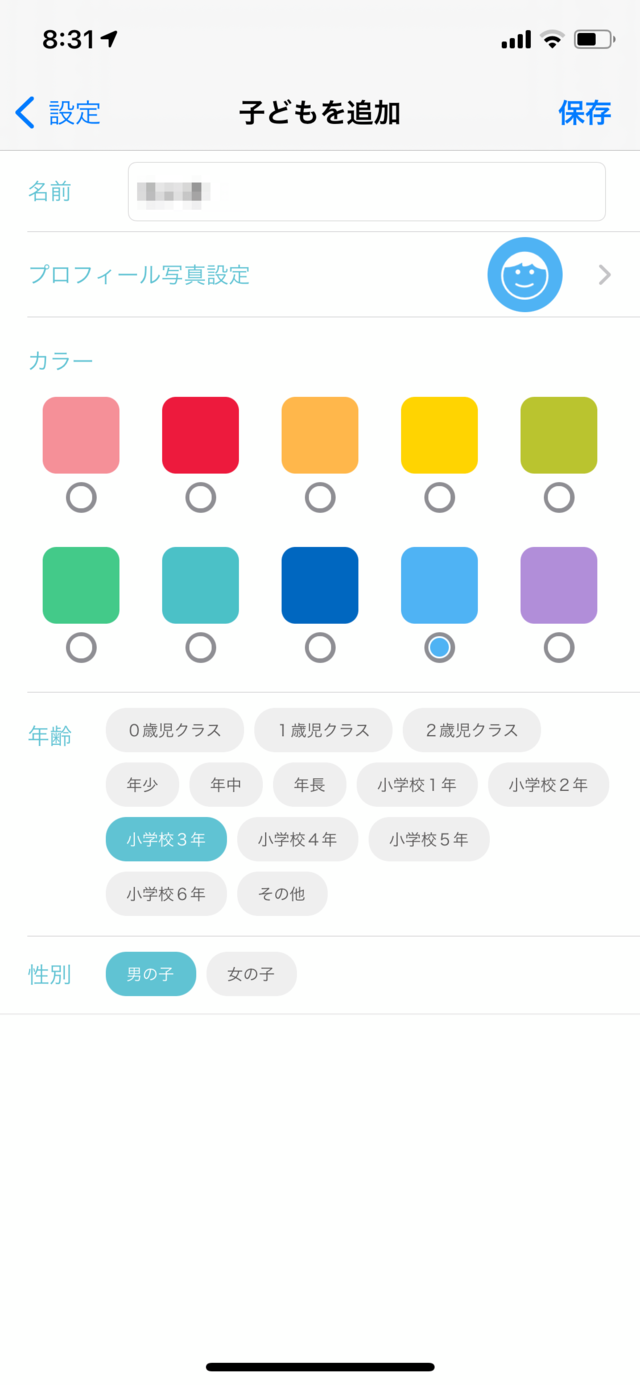Viewport: 640px width, 1385px height.
Task: Tap 保存 to save the child
Action: tap(585, 113)
